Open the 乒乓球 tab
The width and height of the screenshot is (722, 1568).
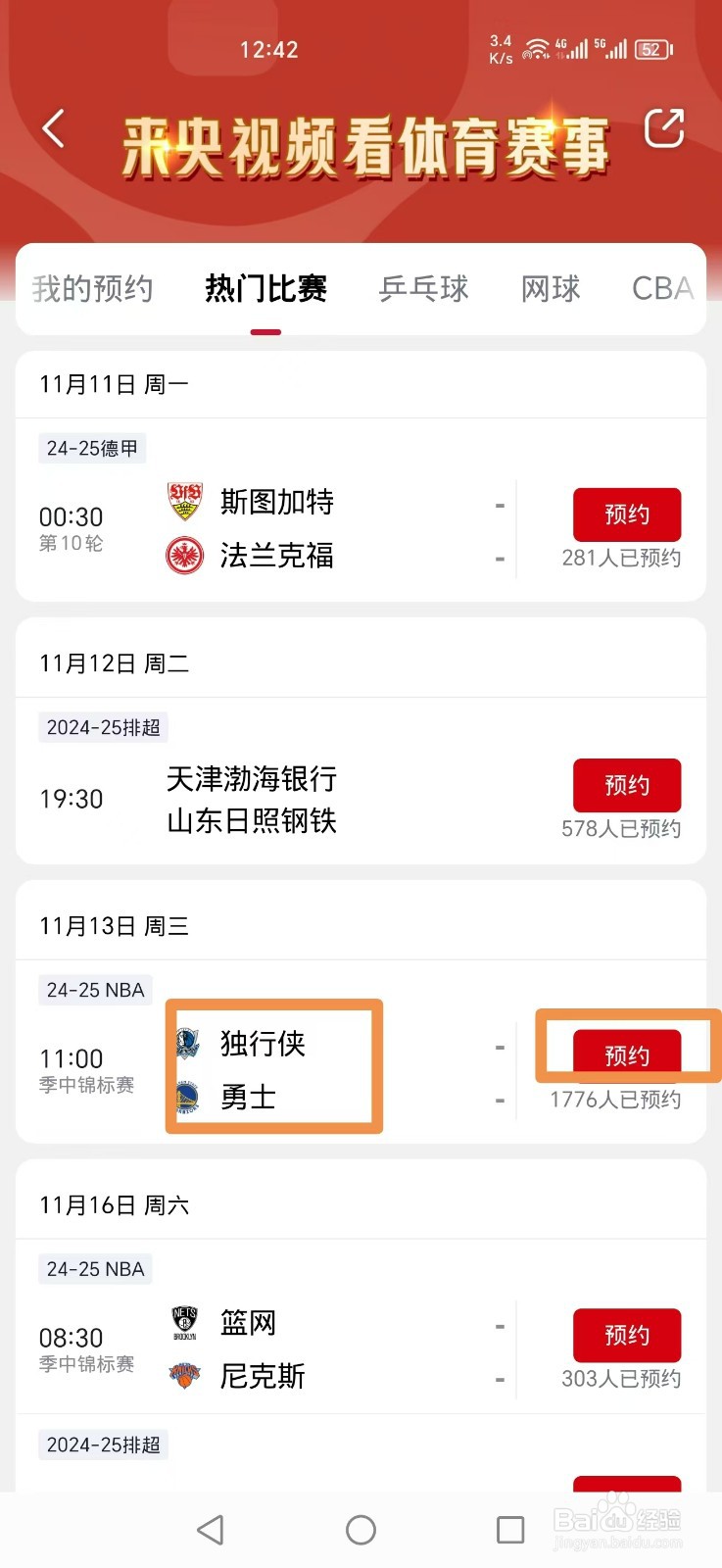(x=423, y=288)
